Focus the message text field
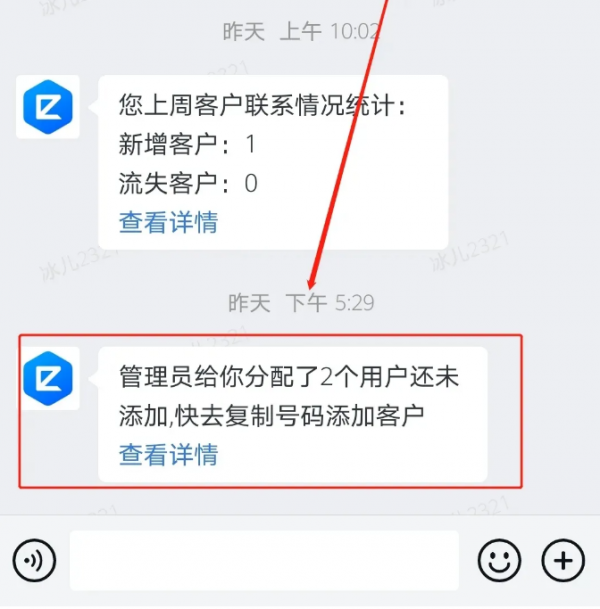 point(264,560)
